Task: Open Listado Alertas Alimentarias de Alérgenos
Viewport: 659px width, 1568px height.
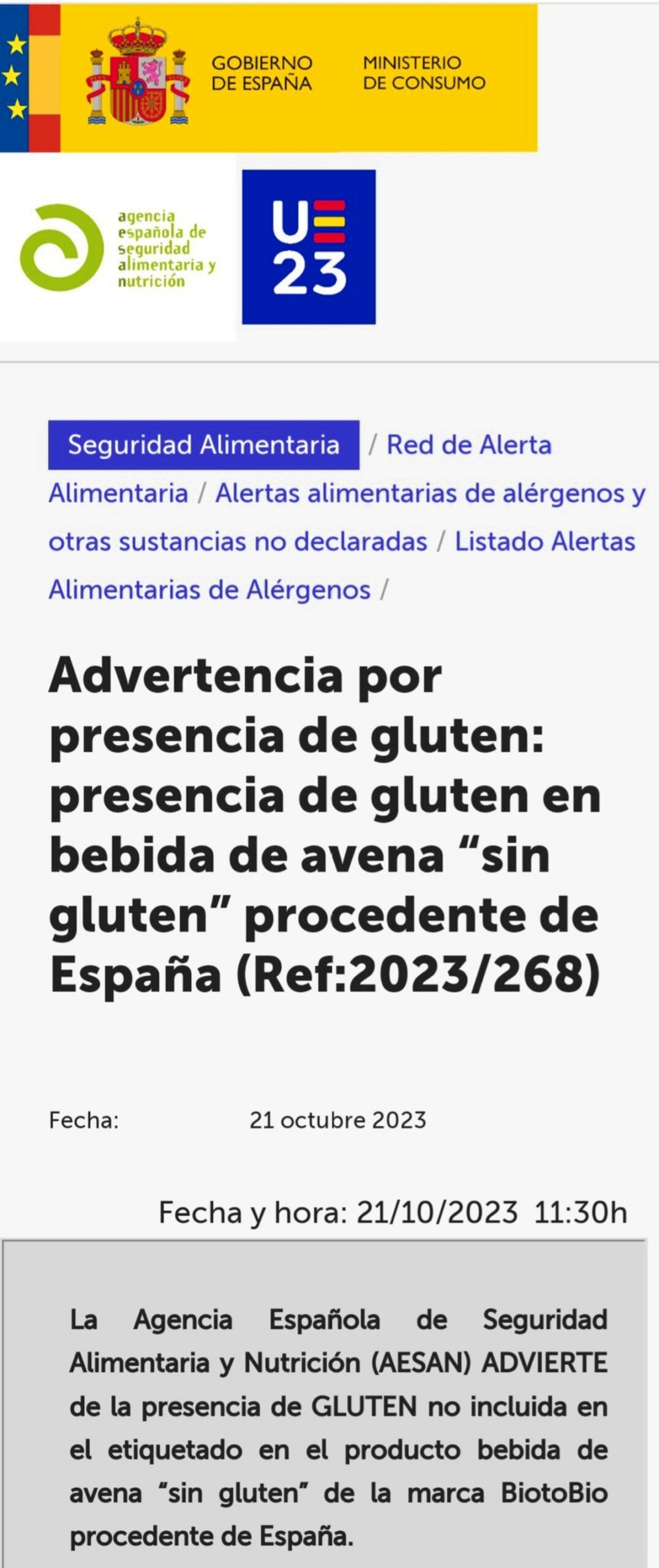Action: [544, 541]
